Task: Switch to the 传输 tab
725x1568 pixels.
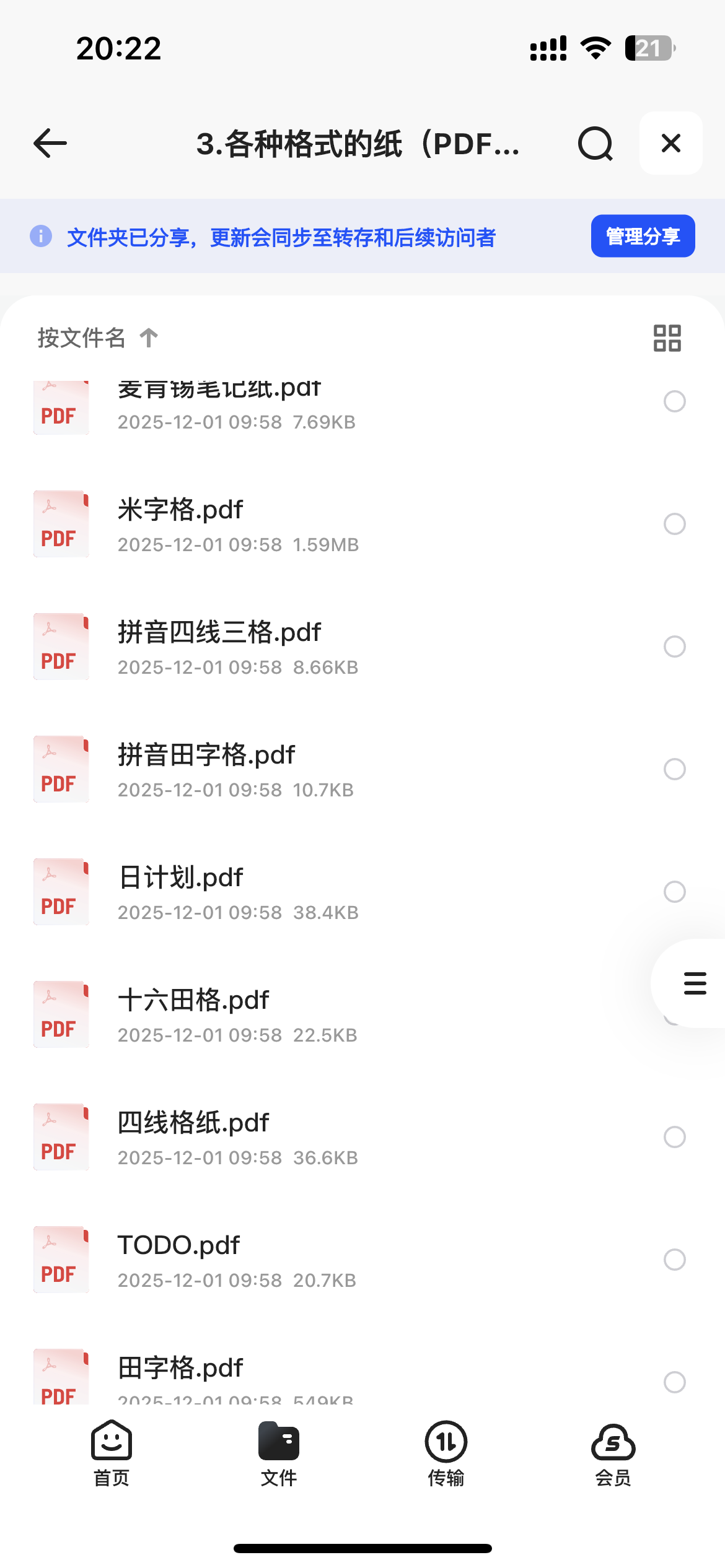Action: (446, 1453)
